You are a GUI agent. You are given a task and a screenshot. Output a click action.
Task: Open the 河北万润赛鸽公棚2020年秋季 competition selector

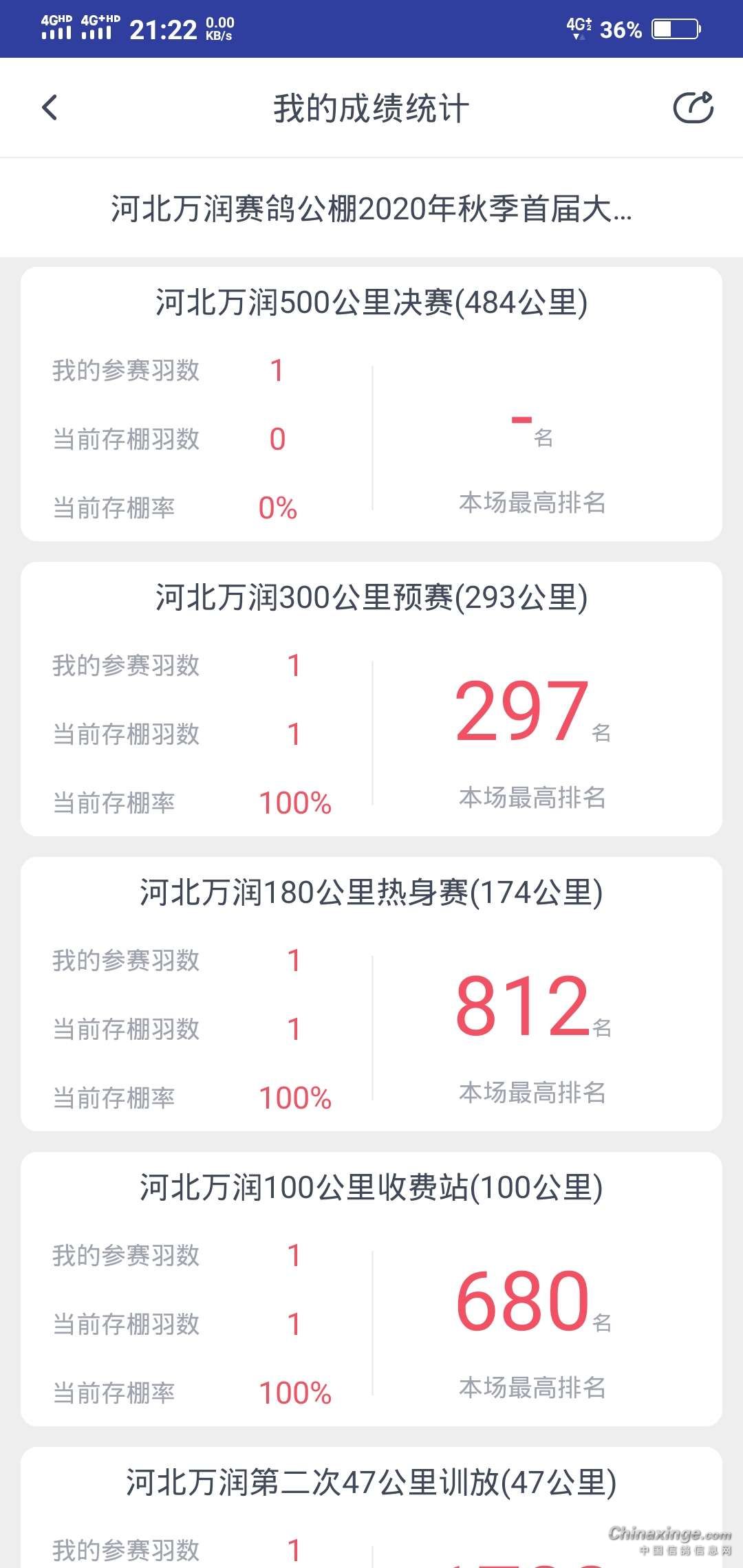coord(371,209)
